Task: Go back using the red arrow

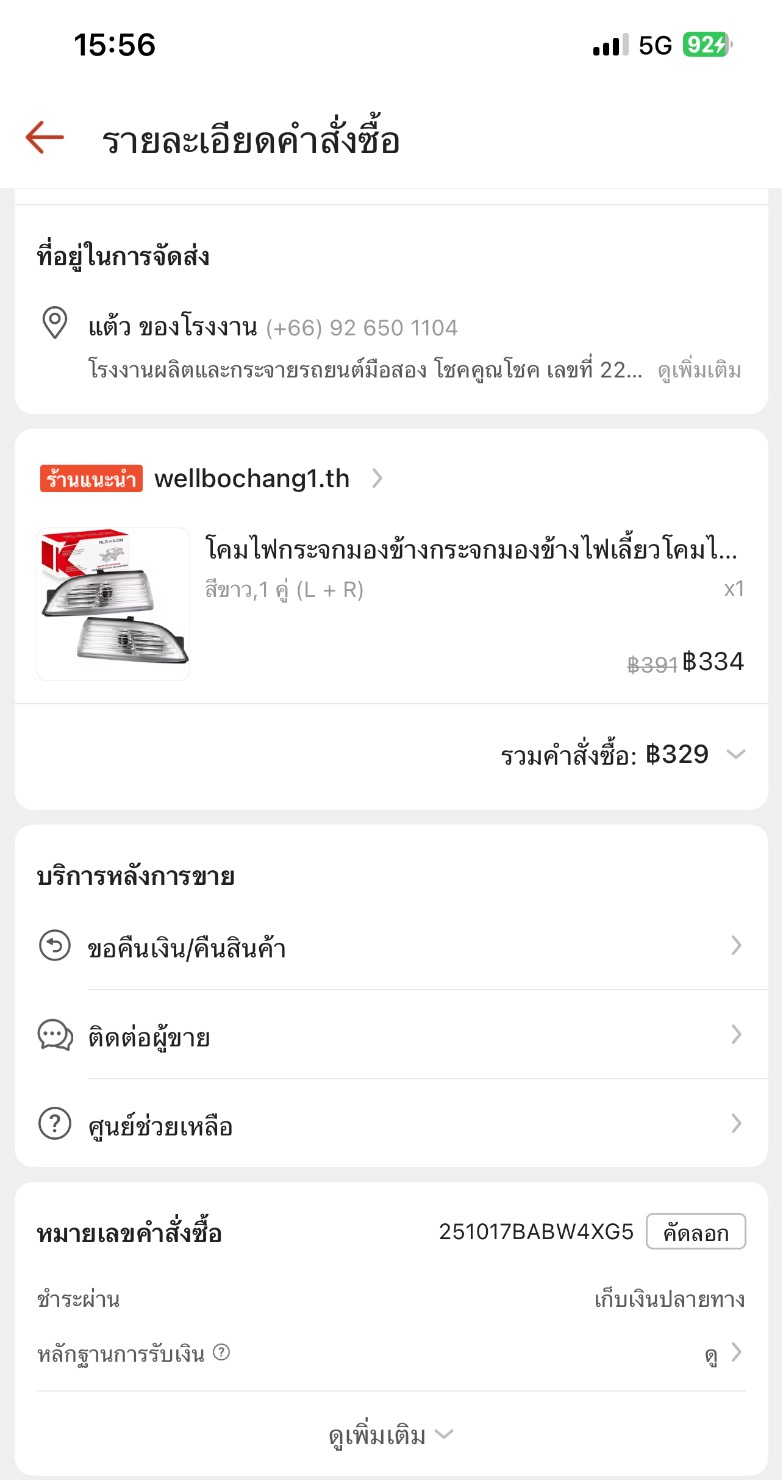Action: coord(45,138)
